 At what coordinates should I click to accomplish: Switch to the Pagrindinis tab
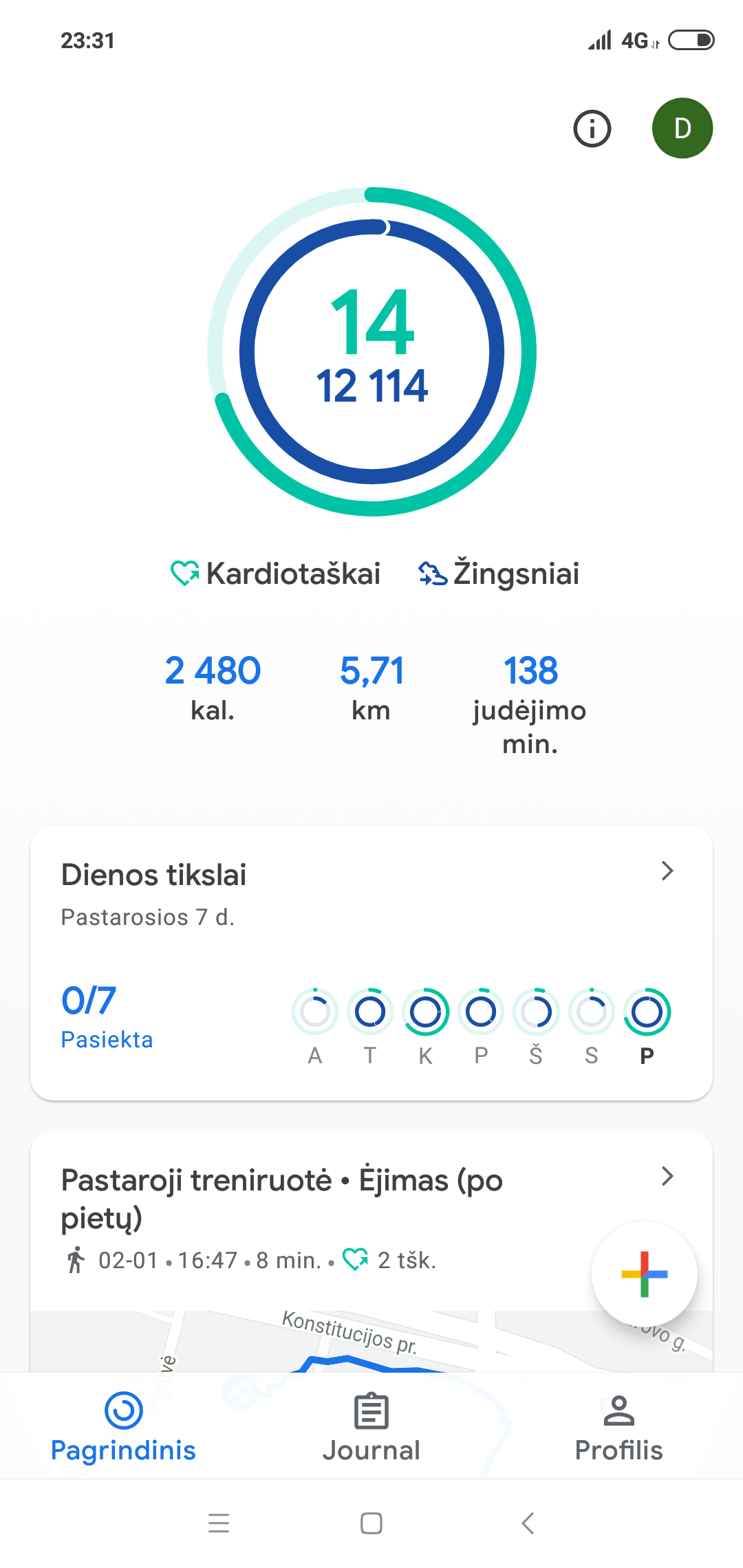(124, 1426)
